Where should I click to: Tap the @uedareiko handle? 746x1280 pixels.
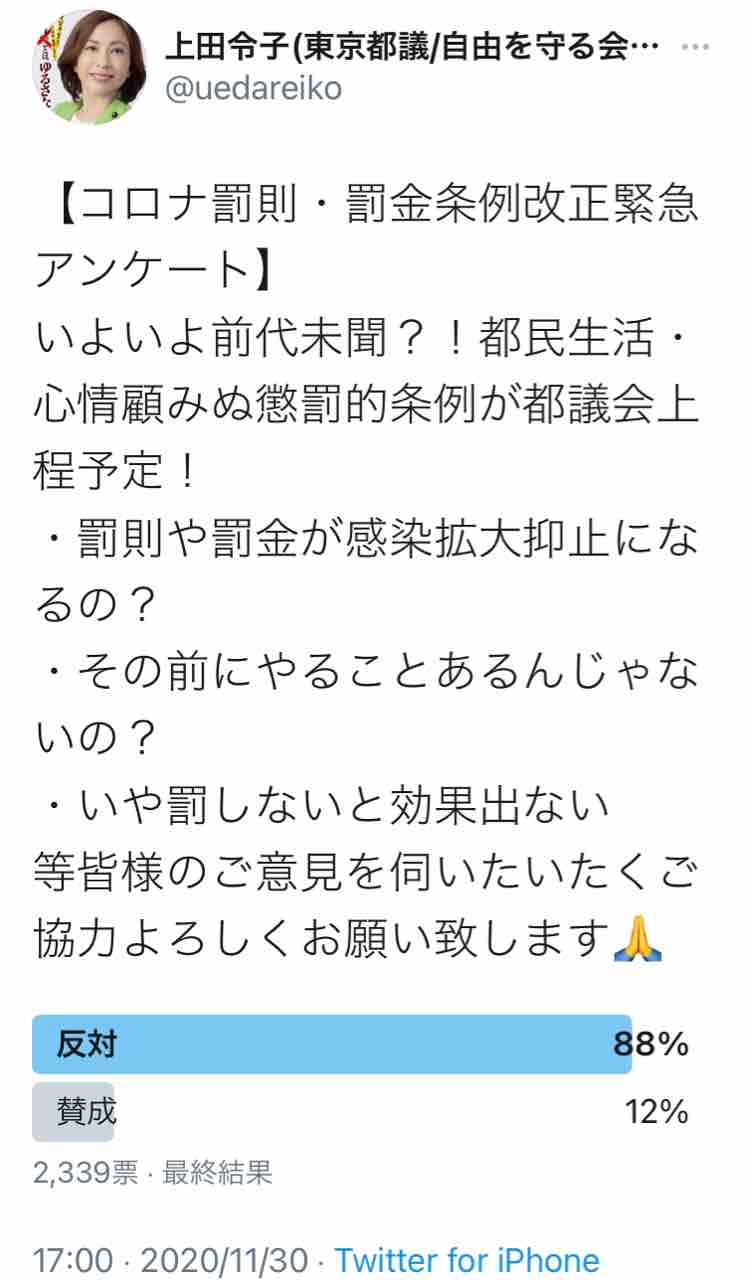[253, 89]
